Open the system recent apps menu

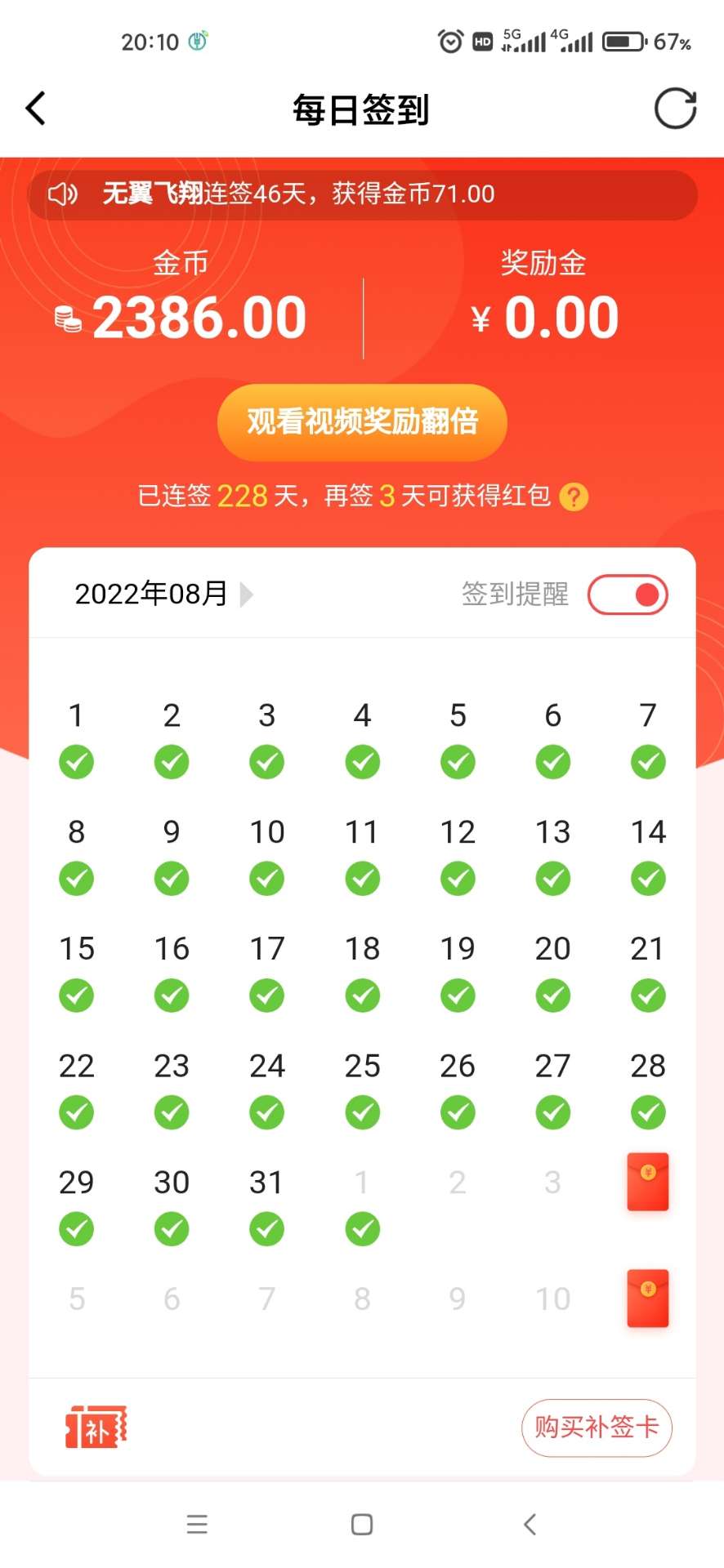coord(197,1524)
